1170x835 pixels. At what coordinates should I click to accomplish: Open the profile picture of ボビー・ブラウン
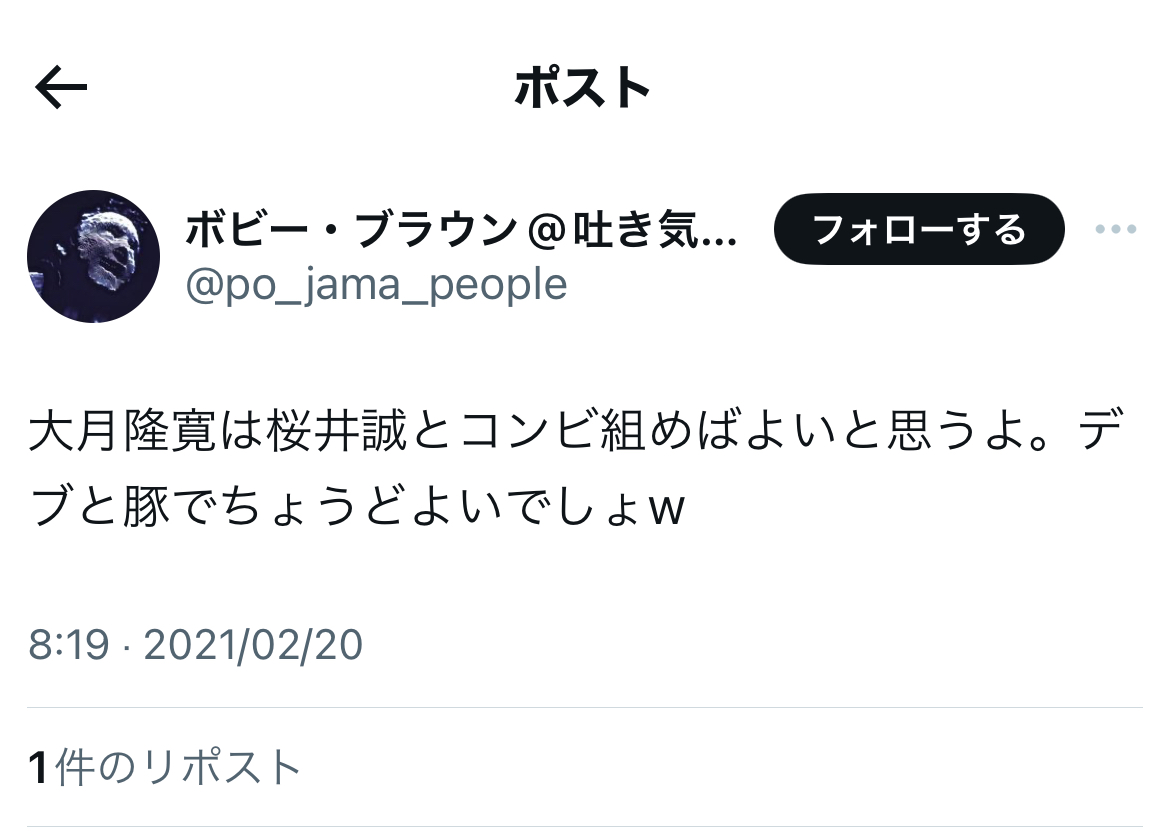[93, 256]
